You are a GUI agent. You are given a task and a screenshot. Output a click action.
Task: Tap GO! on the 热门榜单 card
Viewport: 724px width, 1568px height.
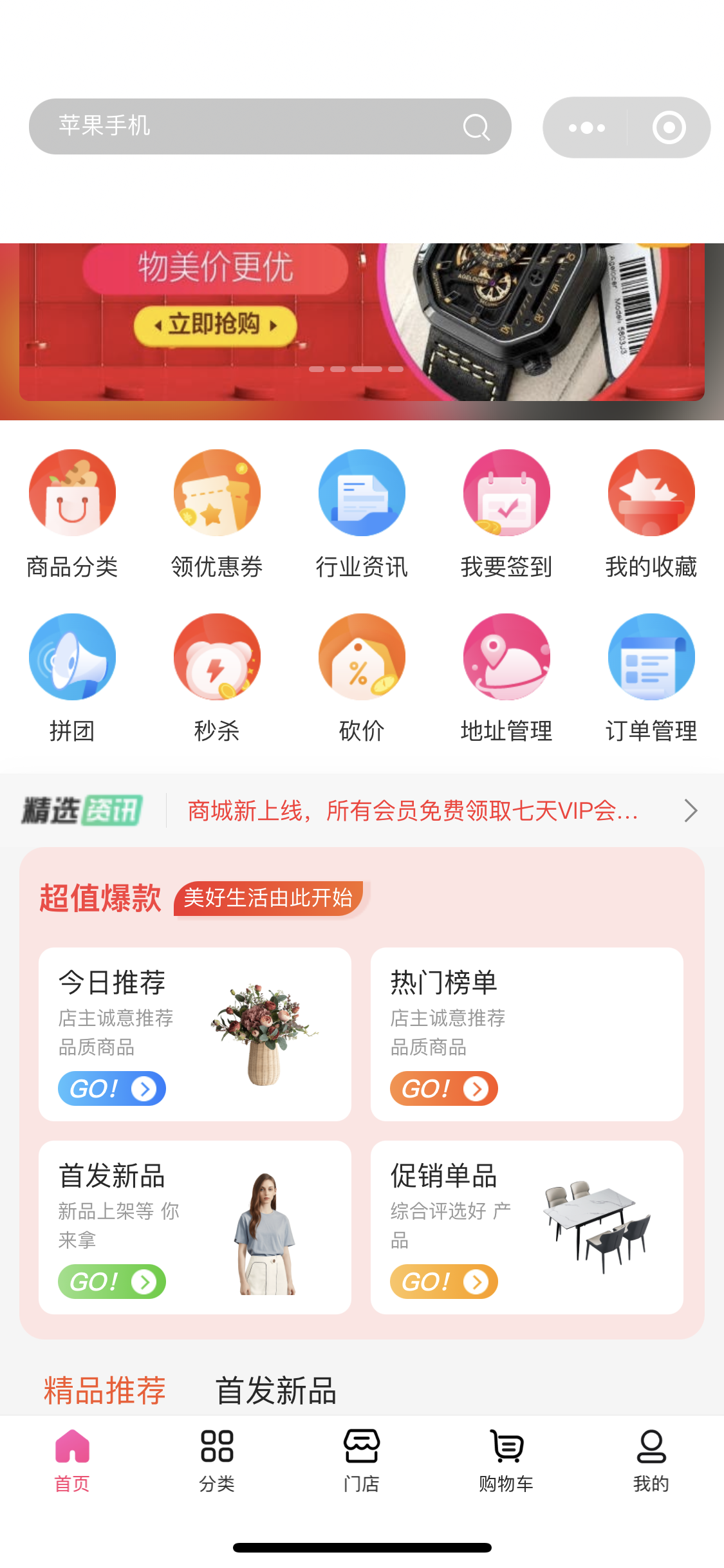click(x=443, y=1088)
